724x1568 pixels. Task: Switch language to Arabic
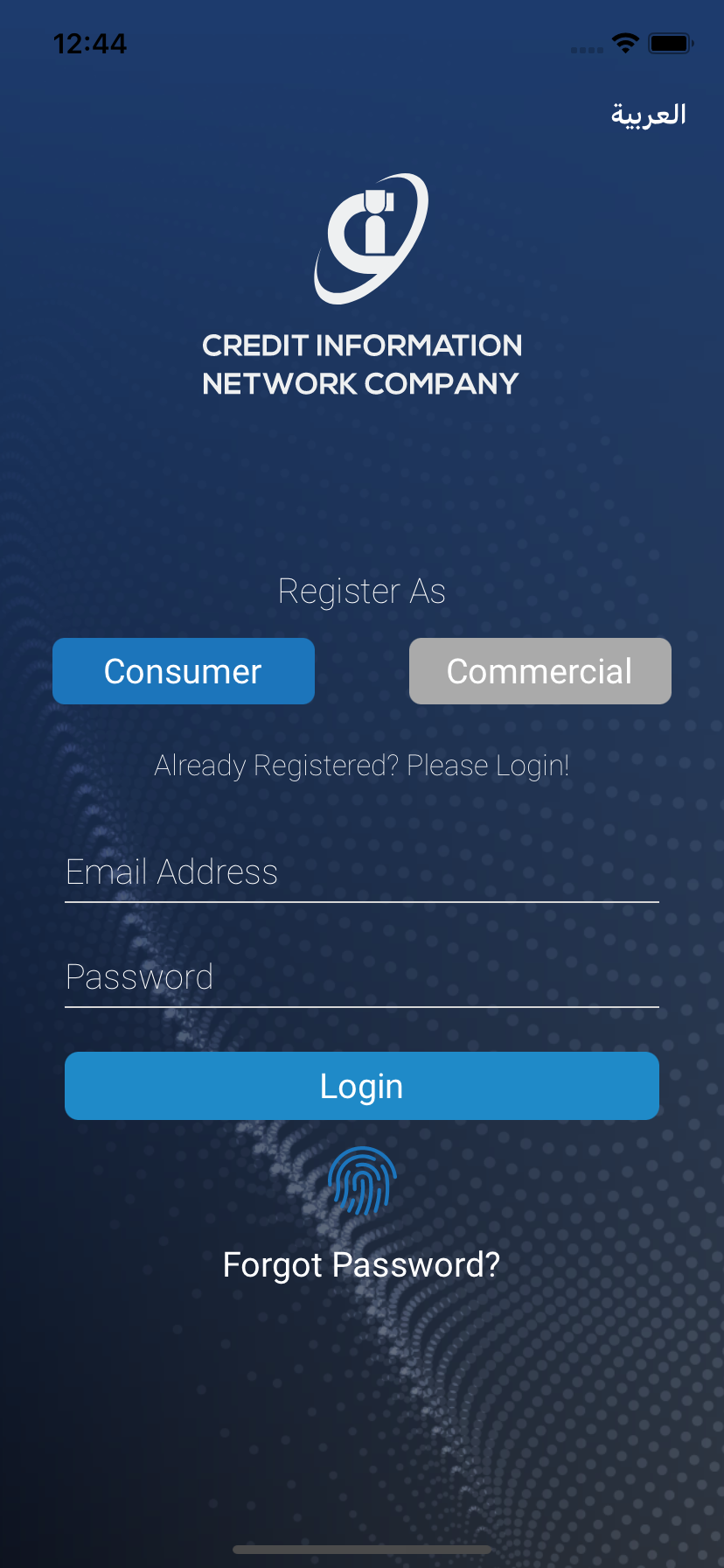(648, 115)
